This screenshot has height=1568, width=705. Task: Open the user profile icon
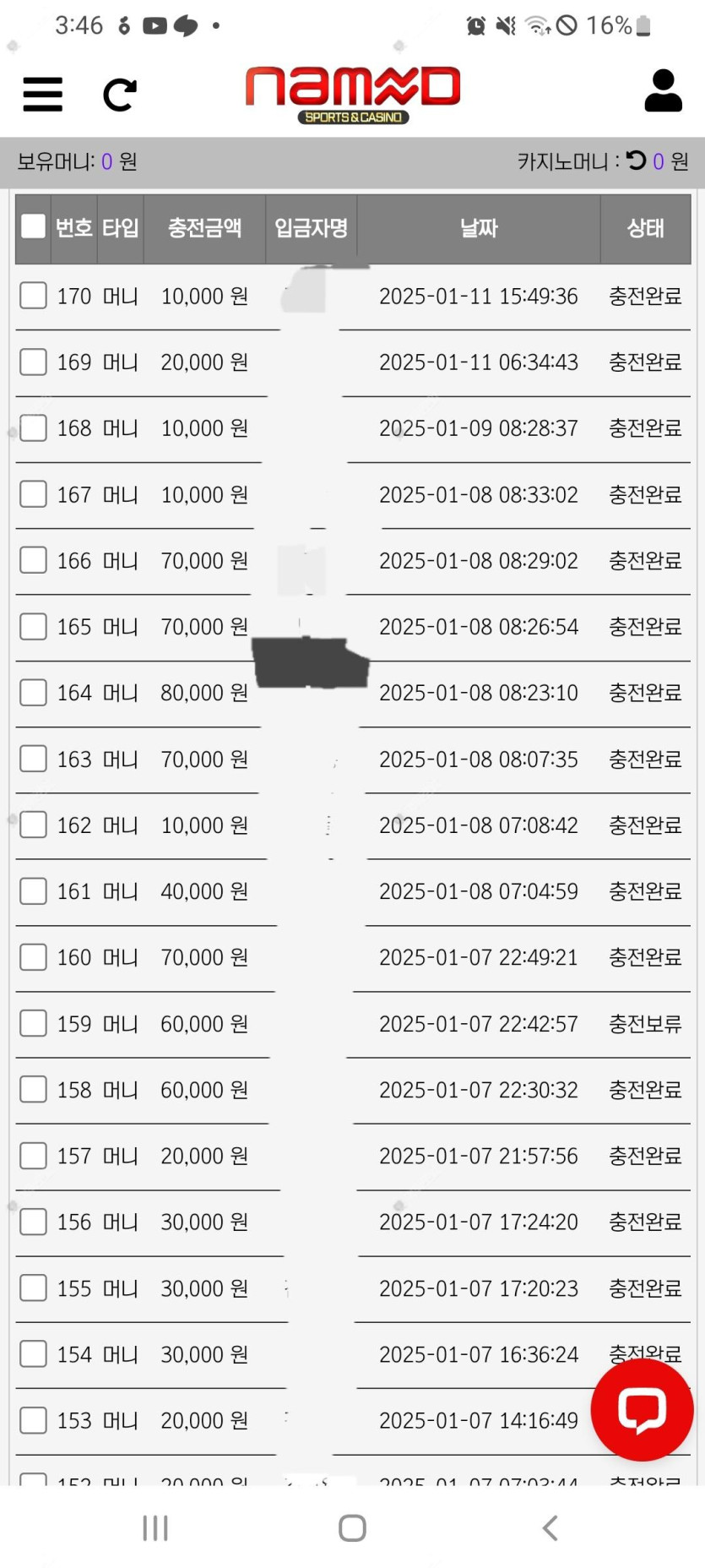point(663,90)
